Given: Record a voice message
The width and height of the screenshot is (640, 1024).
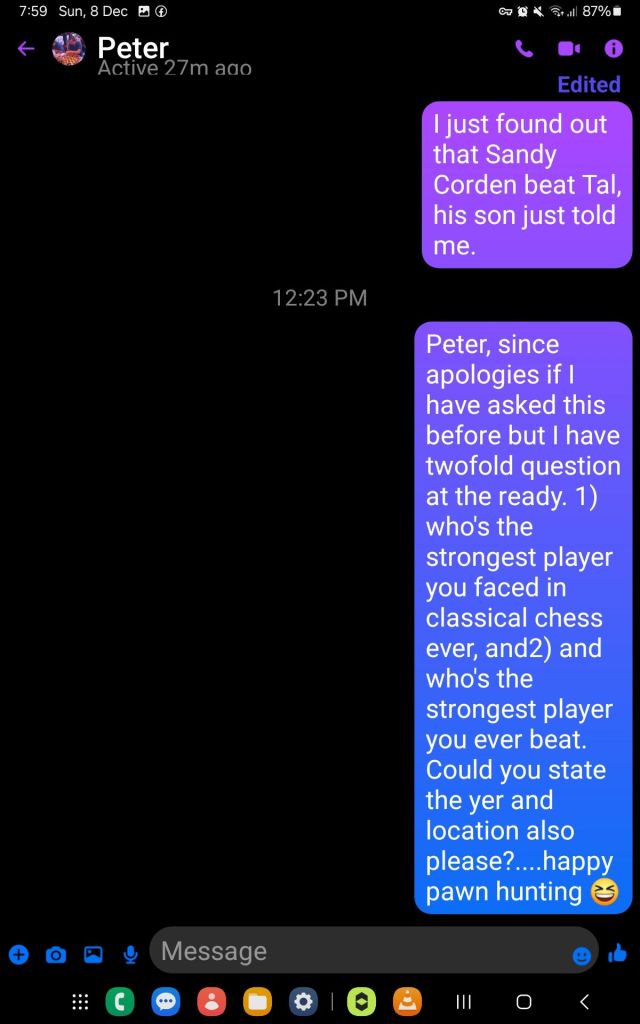Looking at the screenshot, I should [130, 954].
